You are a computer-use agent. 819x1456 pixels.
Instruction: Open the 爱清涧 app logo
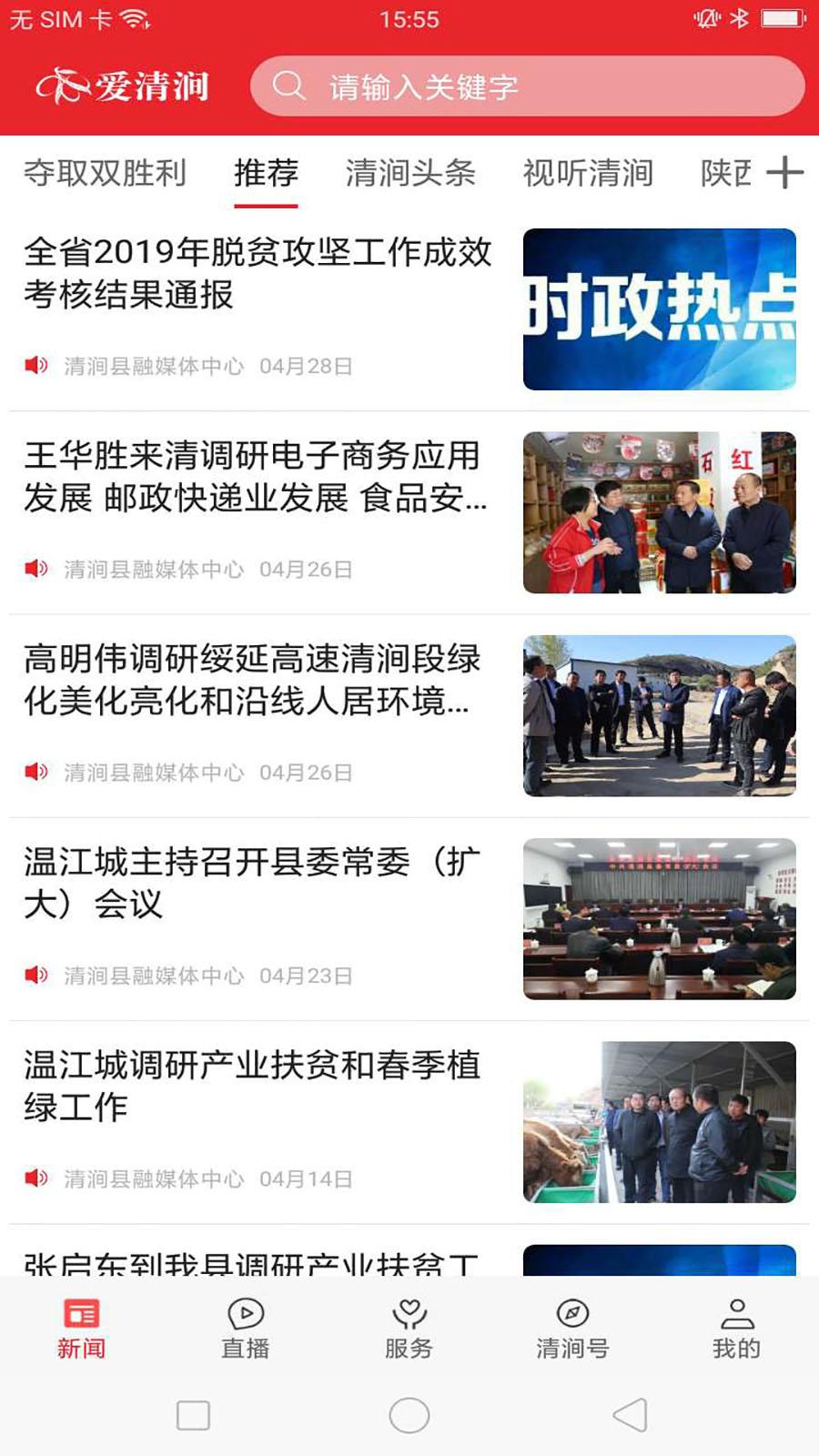[123, 86]
